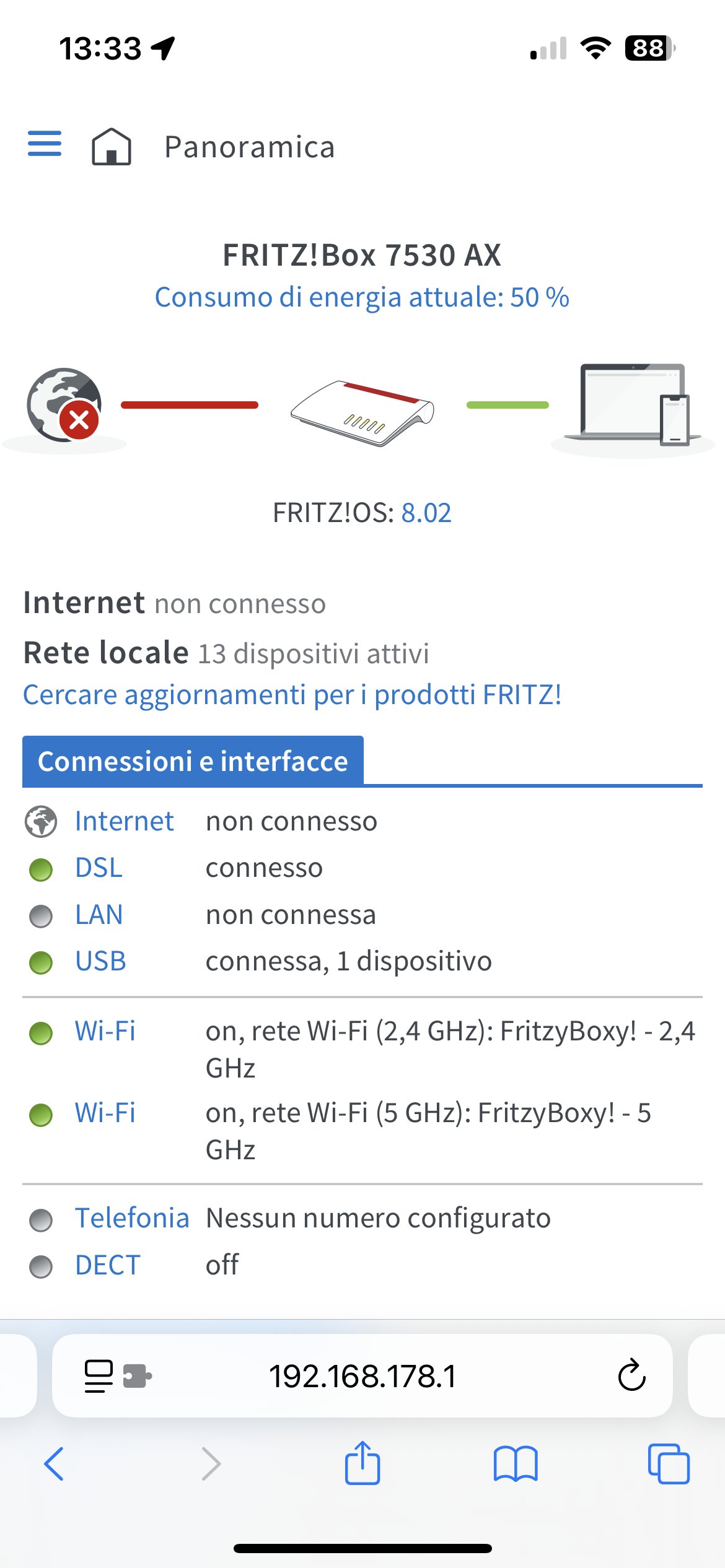Share the page via the share icon
The image size is (725, 1568).
(362, 1463)
